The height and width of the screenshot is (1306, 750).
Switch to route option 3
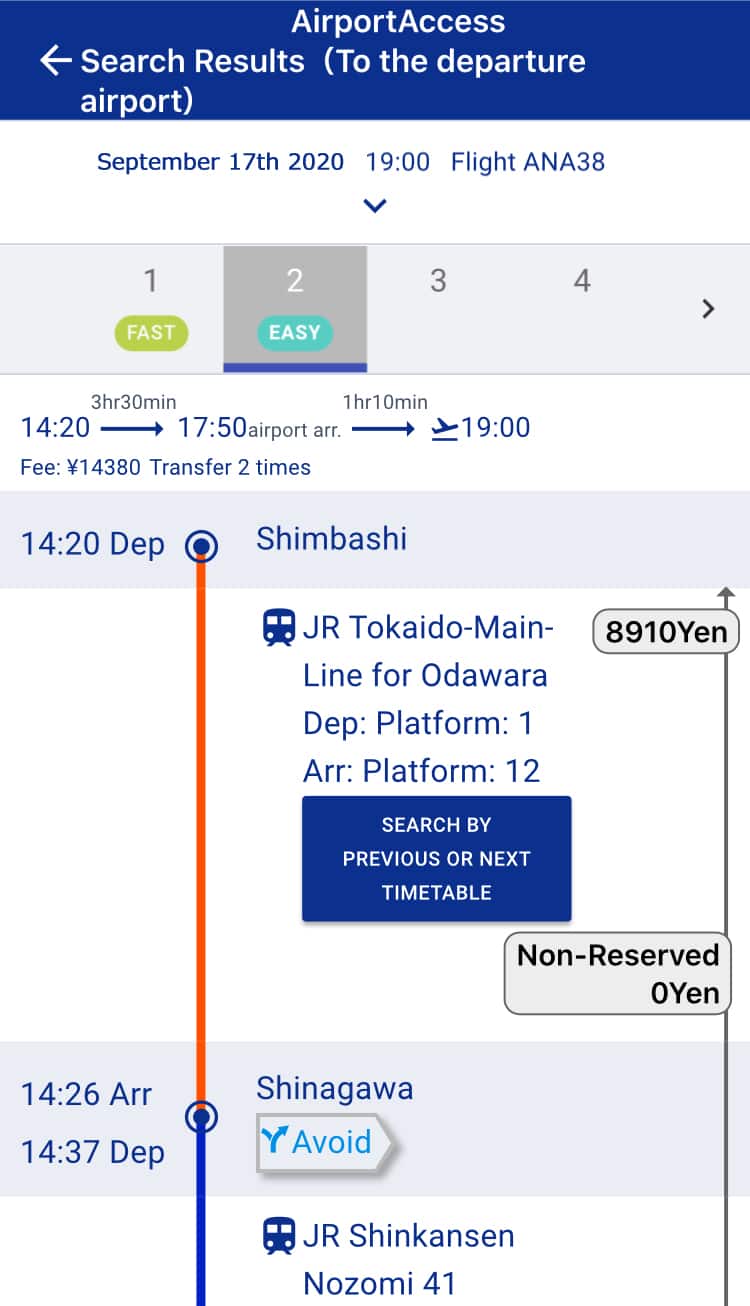(x=438, y=282)
